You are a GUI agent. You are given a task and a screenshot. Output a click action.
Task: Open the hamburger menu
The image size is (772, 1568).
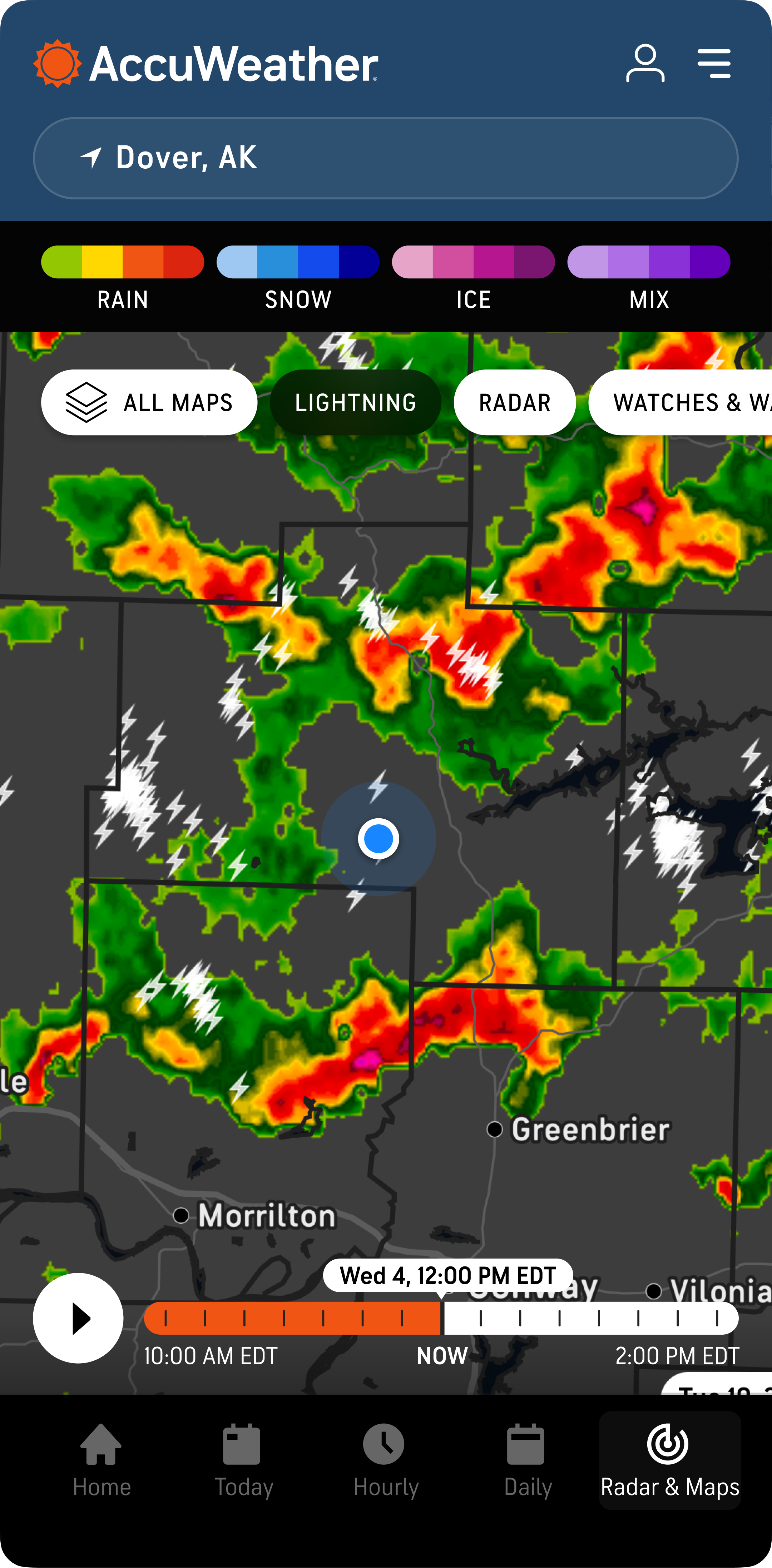tap(713, 63)
